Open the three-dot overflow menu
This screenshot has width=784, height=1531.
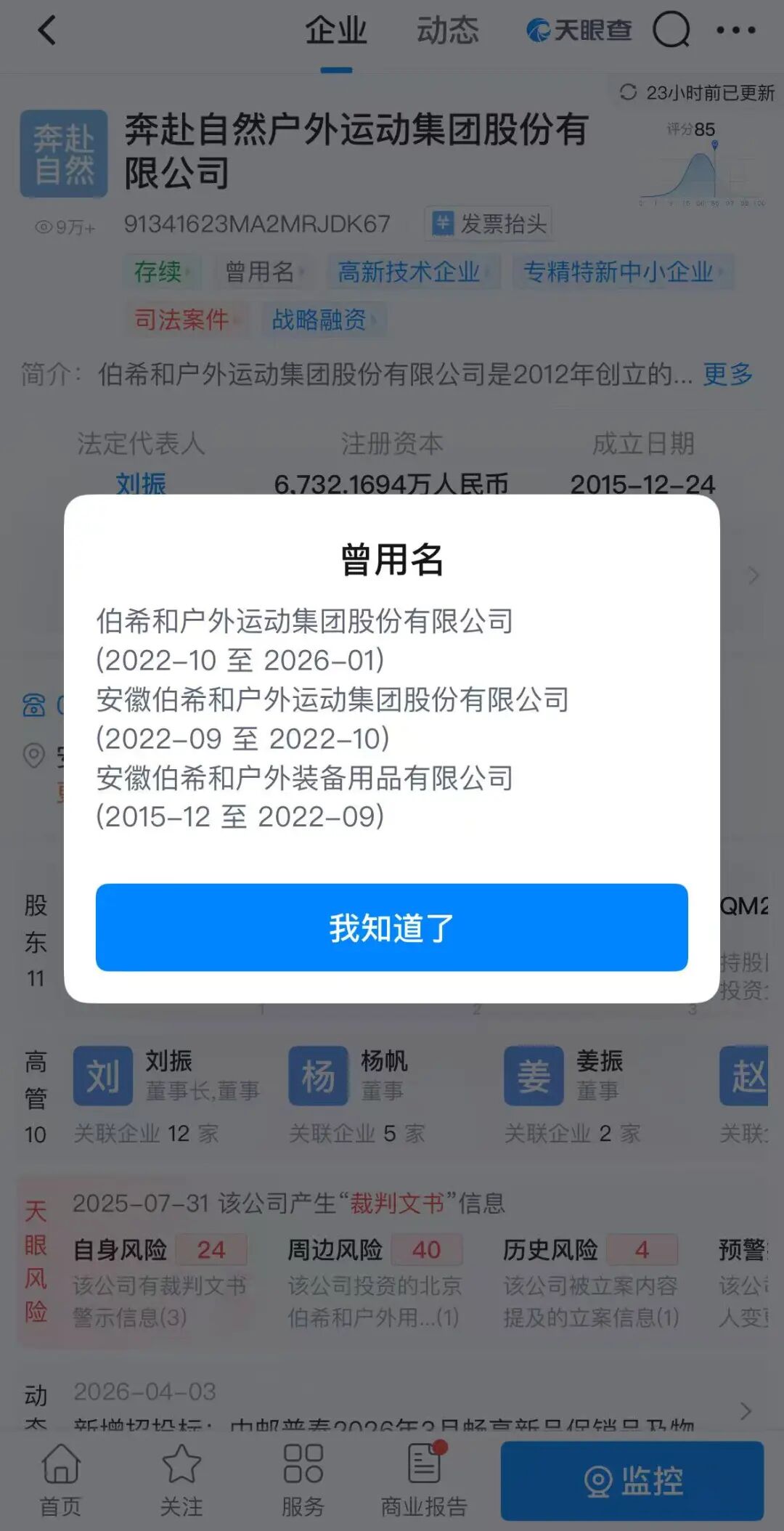[736, 31]
